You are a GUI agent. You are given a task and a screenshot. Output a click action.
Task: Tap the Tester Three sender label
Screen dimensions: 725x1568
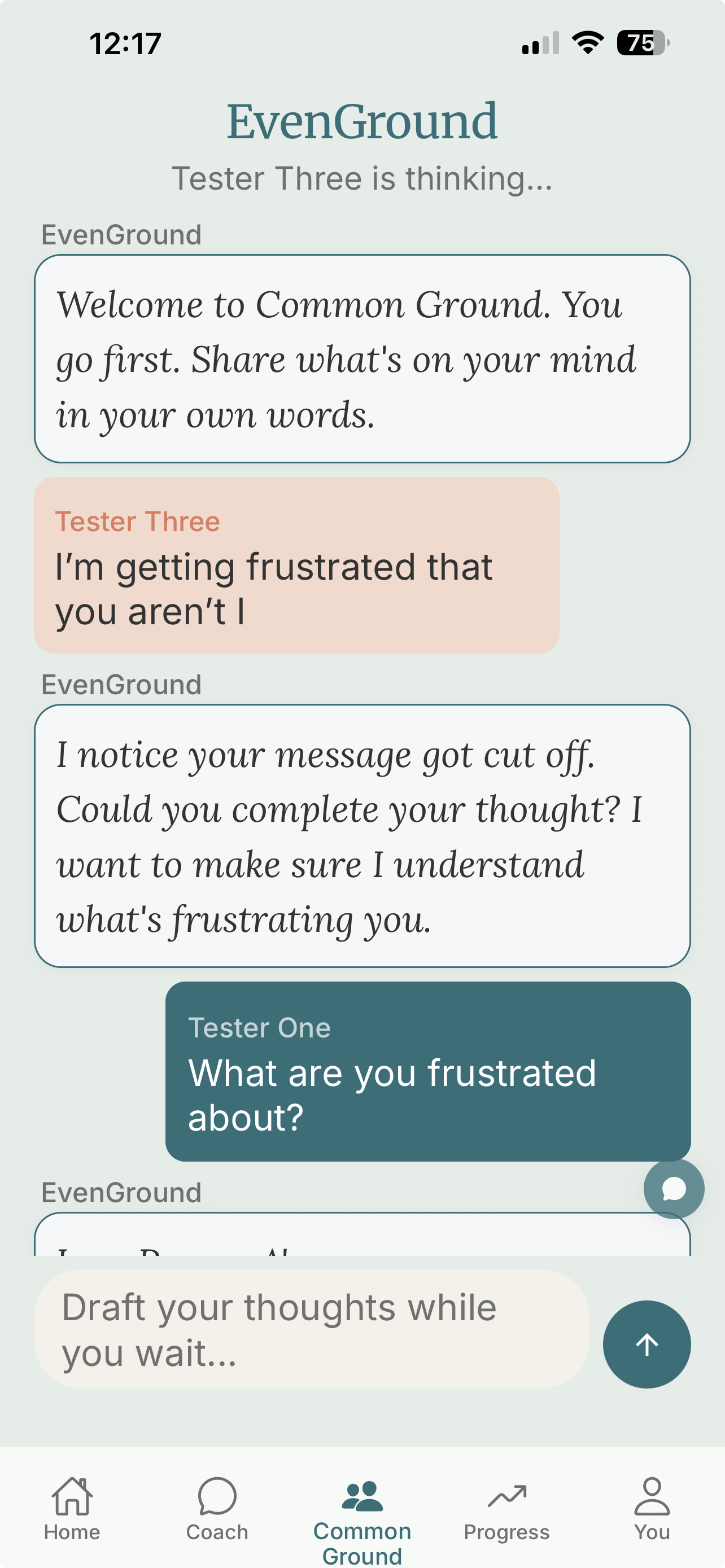click(137, 520)
